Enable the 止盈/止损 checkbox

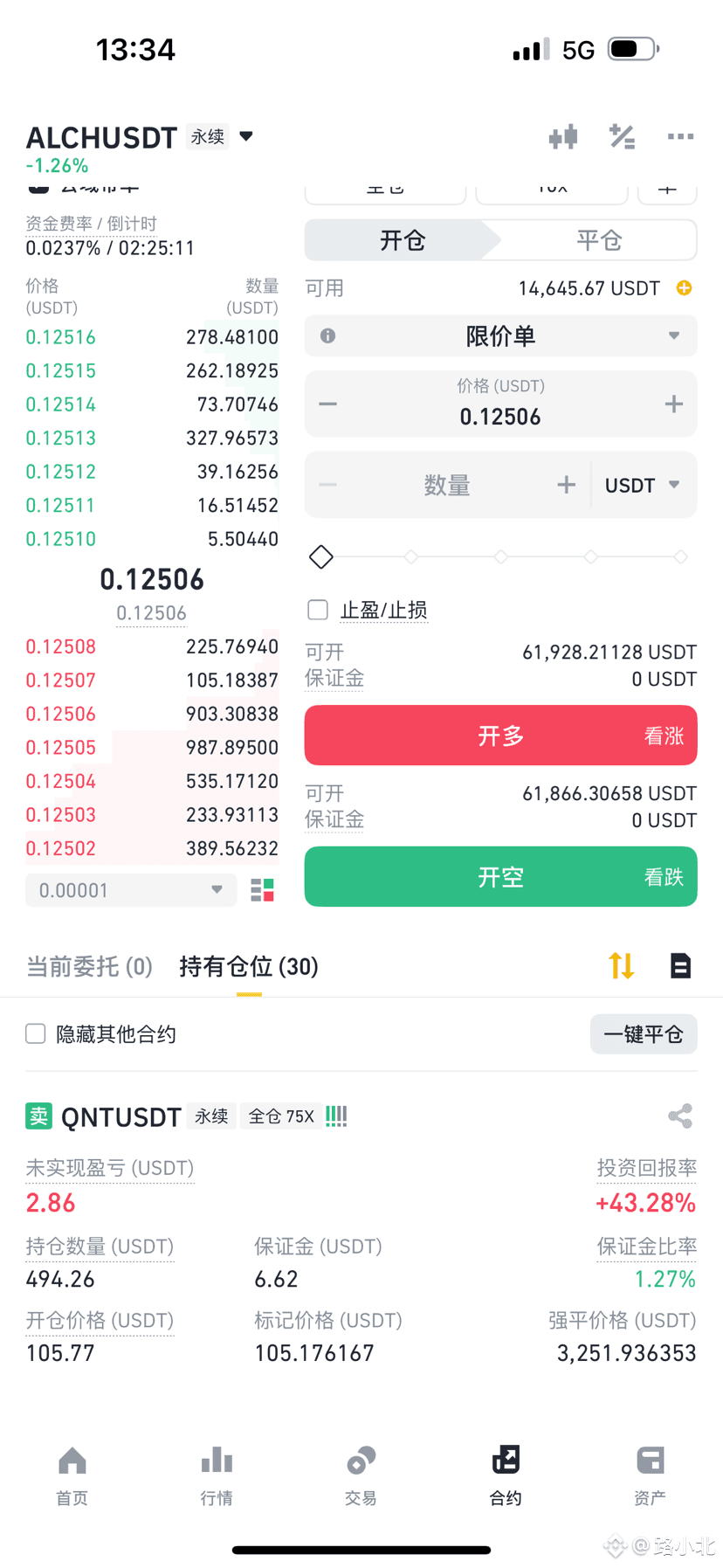click(x=318, y=610)
